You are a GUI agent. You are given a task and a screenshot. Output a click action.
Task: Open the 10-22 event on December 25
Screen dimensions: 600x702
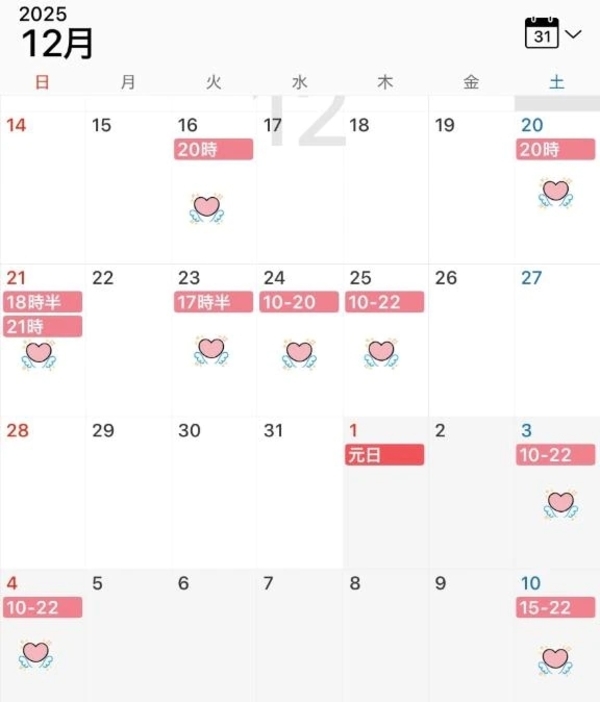click(385, 302)
